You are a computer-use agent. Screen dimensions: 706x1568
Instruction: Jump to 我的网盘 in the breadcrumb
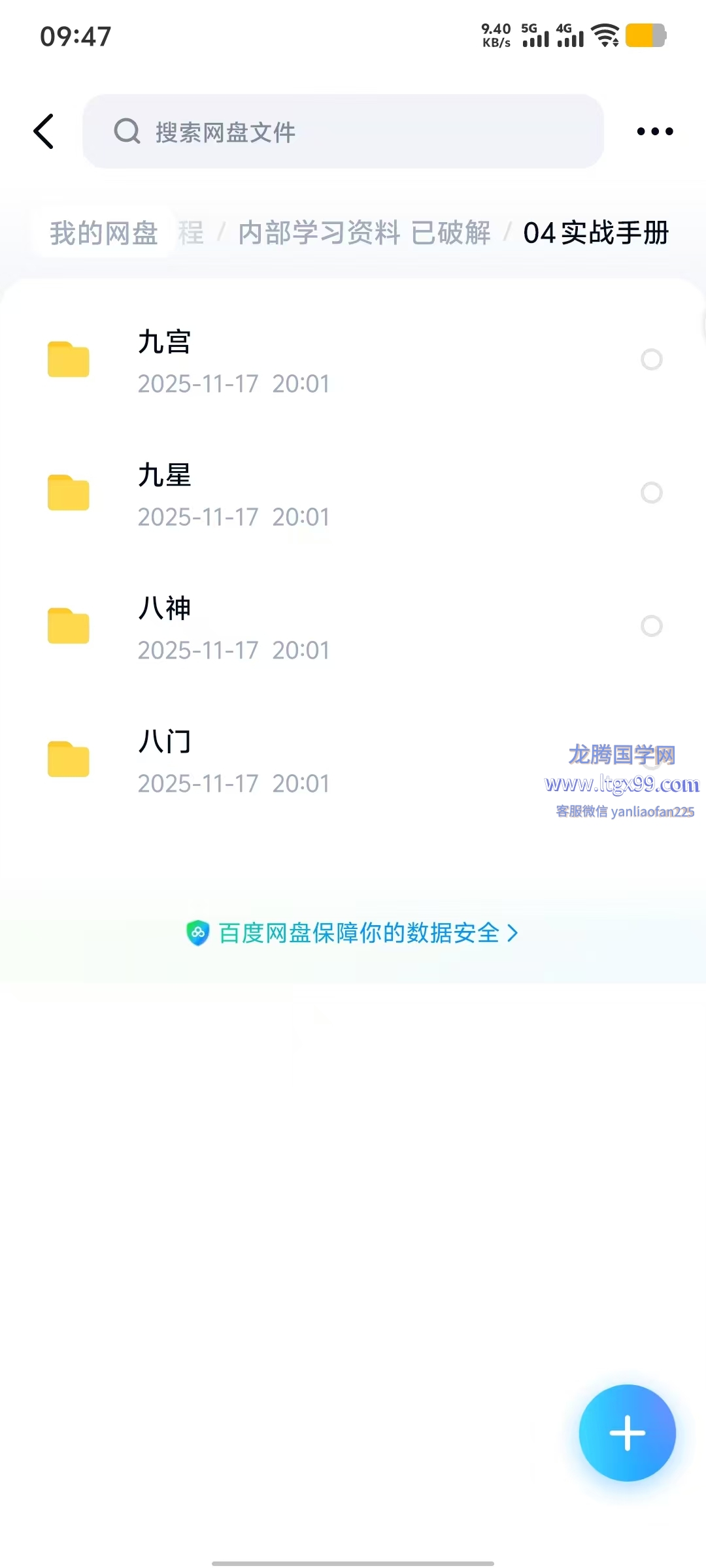click(103, 233)
